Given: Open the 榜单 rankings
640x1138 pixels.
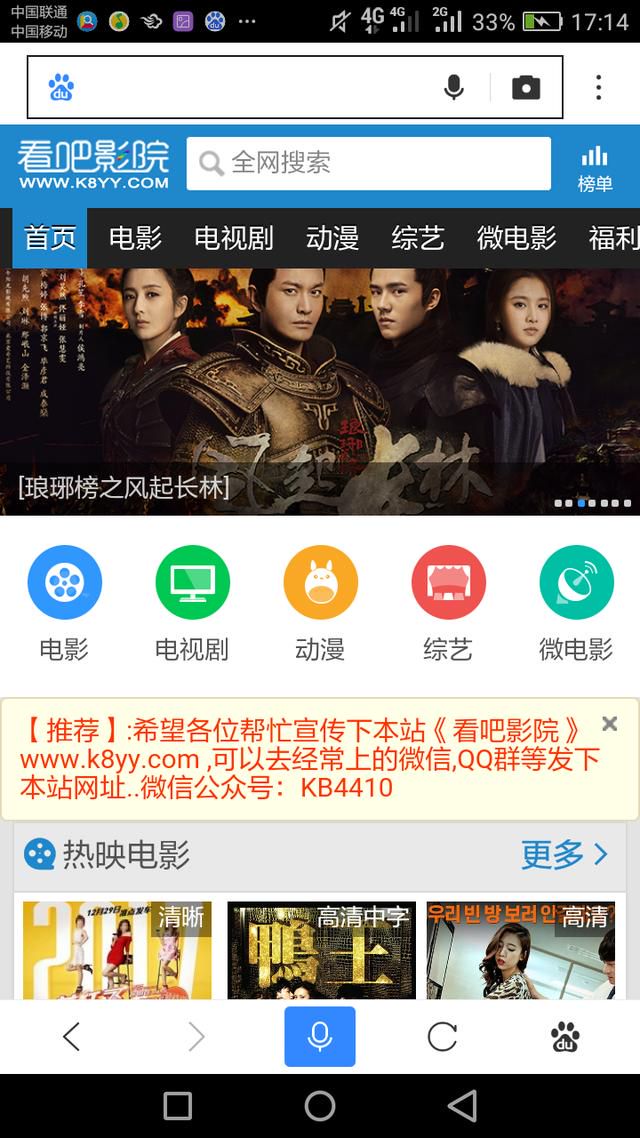Looking at the screenshot, I should click(595, 169).
